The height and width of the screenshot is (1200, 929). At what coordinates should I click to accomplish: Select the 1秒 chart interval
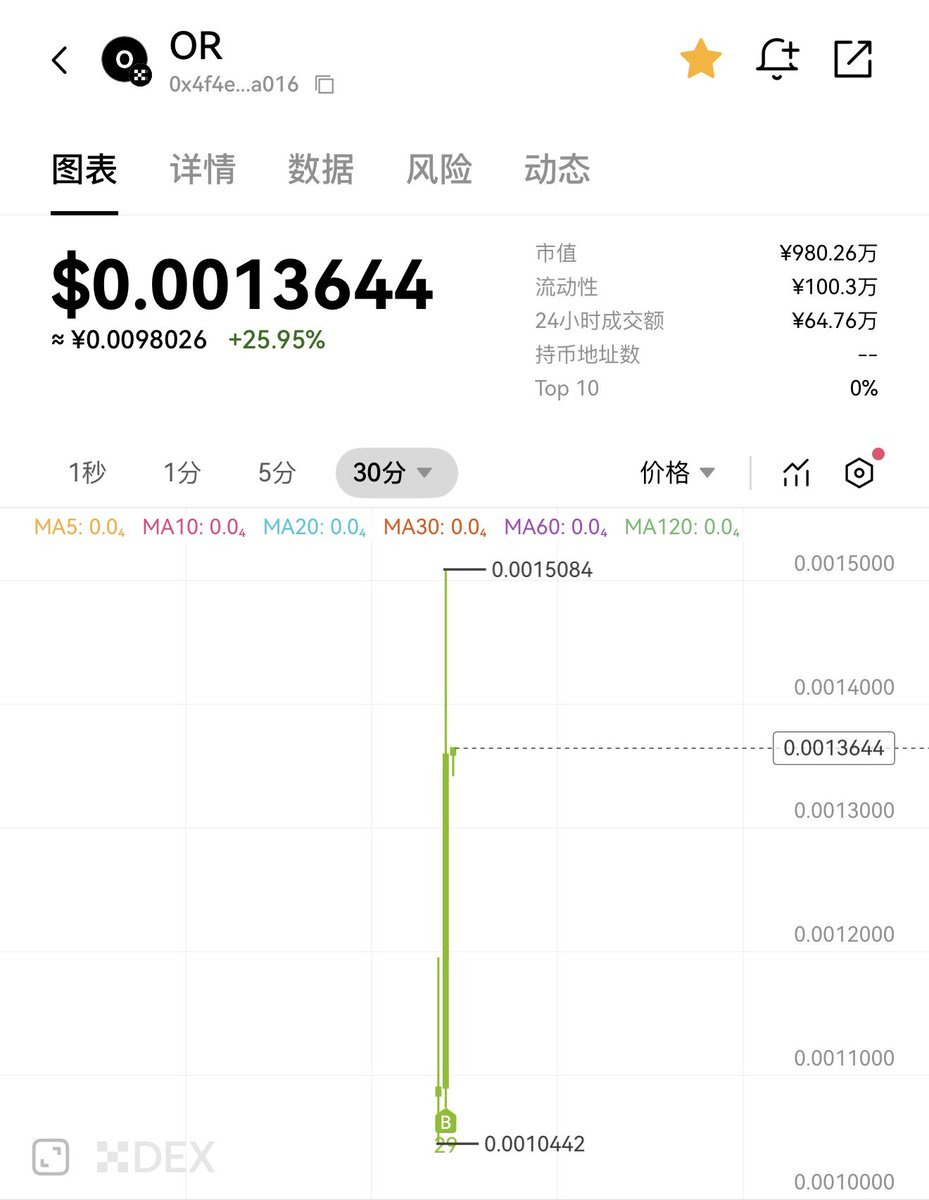click(x=87, y=473)
